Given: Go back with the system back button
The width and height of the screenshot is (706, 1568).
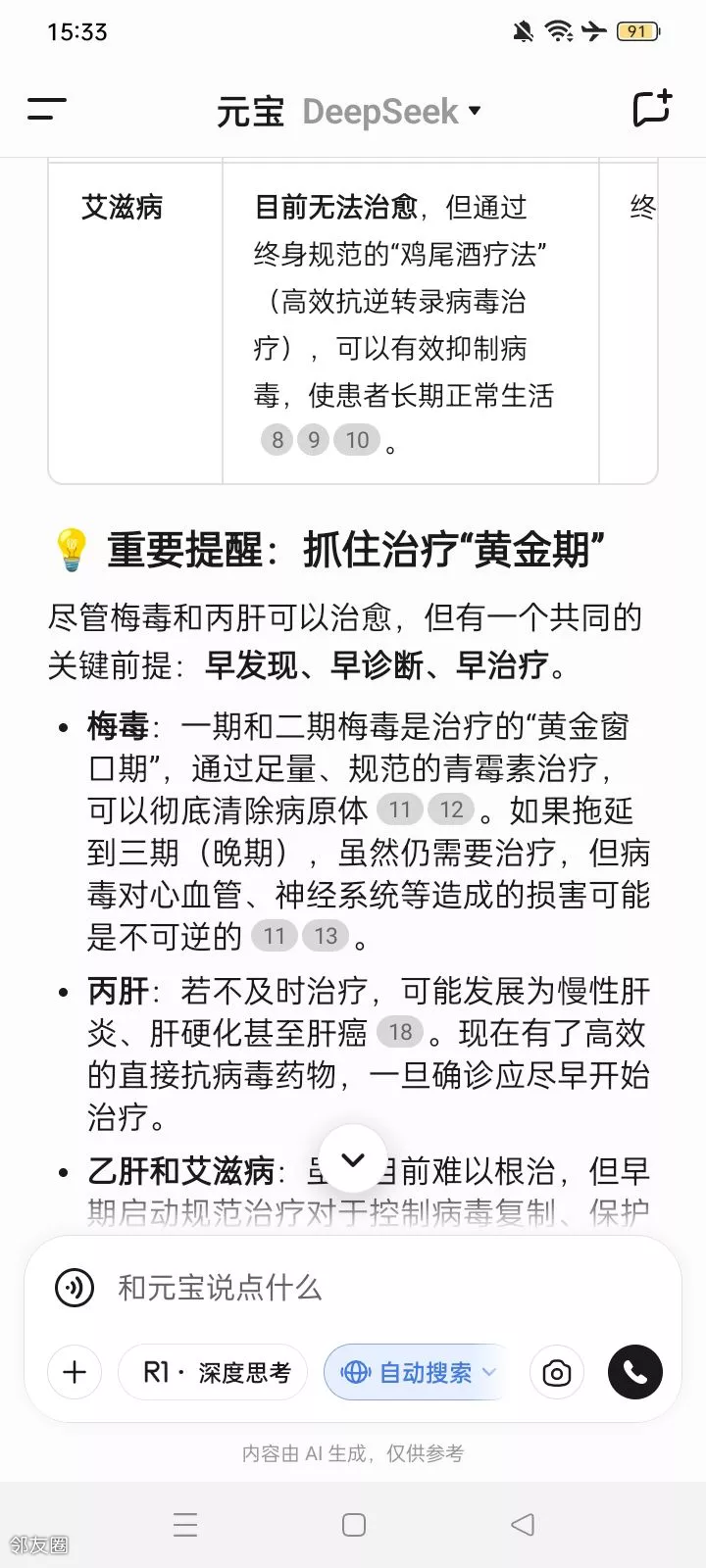Looking at the screenshot, I should tap(523, 1524).
